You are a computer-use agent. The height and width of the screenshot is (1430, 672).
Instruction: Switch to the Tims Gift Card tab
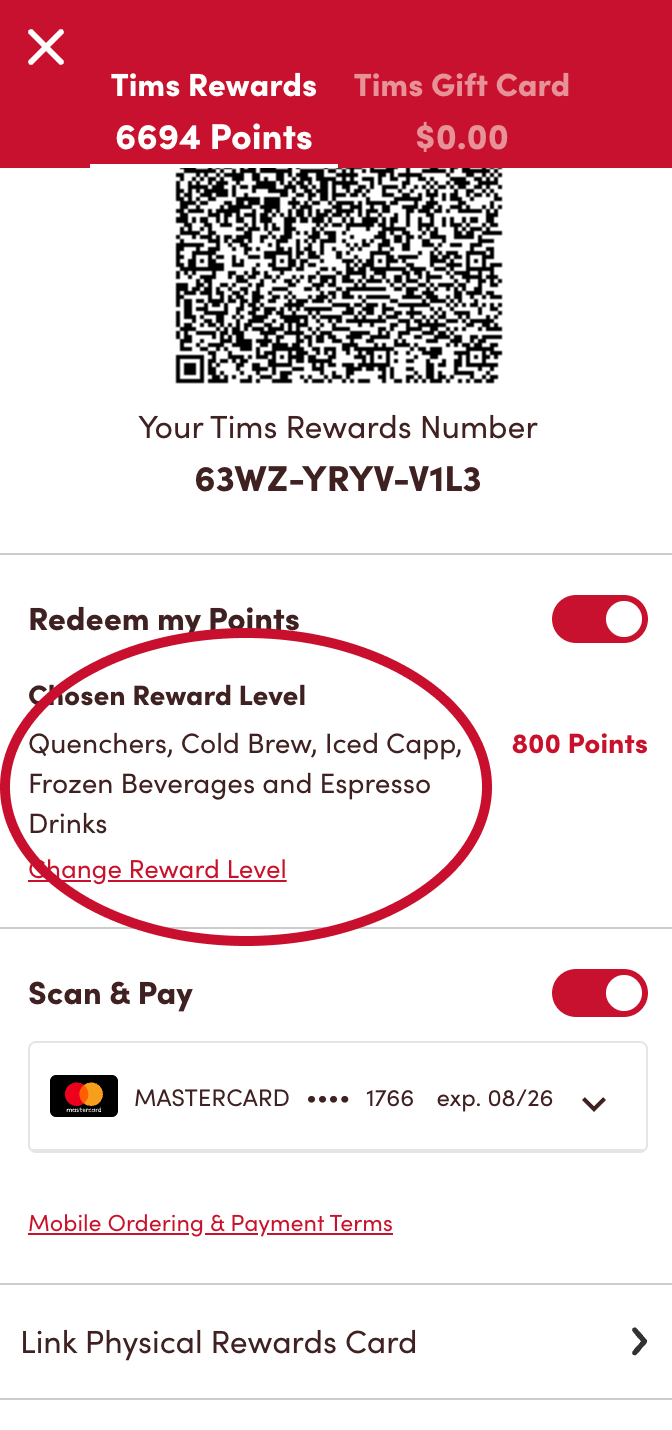461,111
